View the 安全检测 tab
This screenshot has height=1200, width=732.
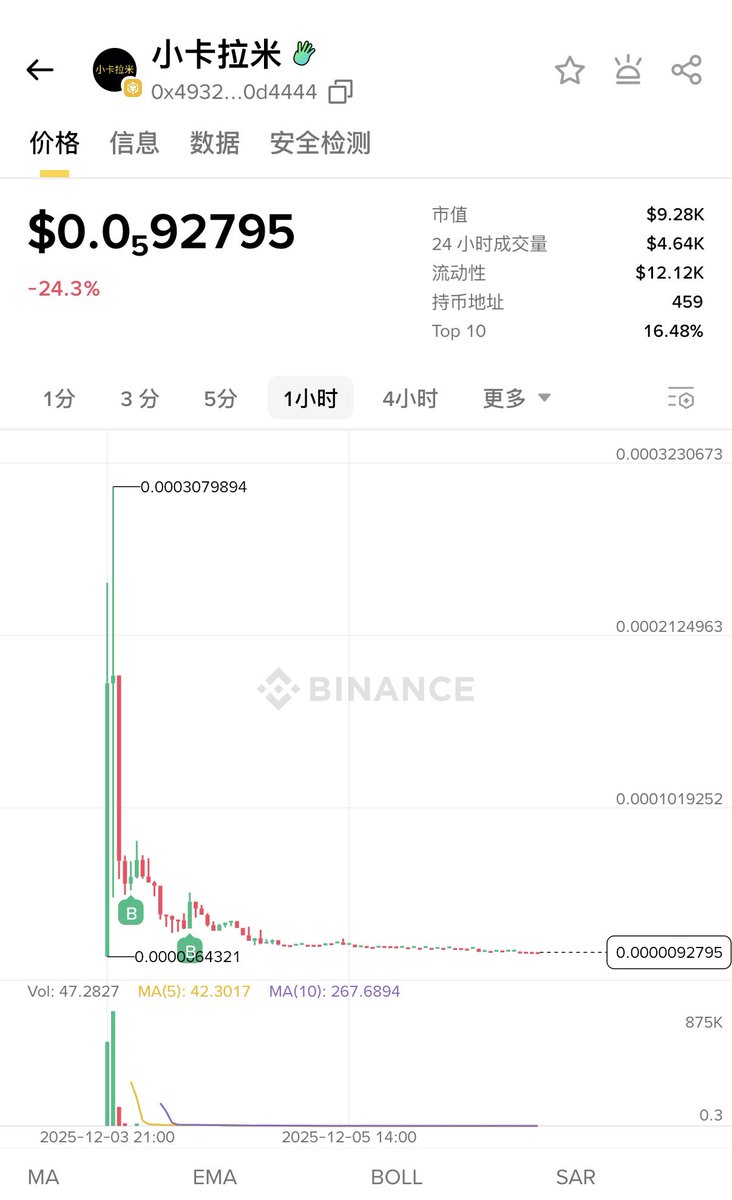point(320,143)
